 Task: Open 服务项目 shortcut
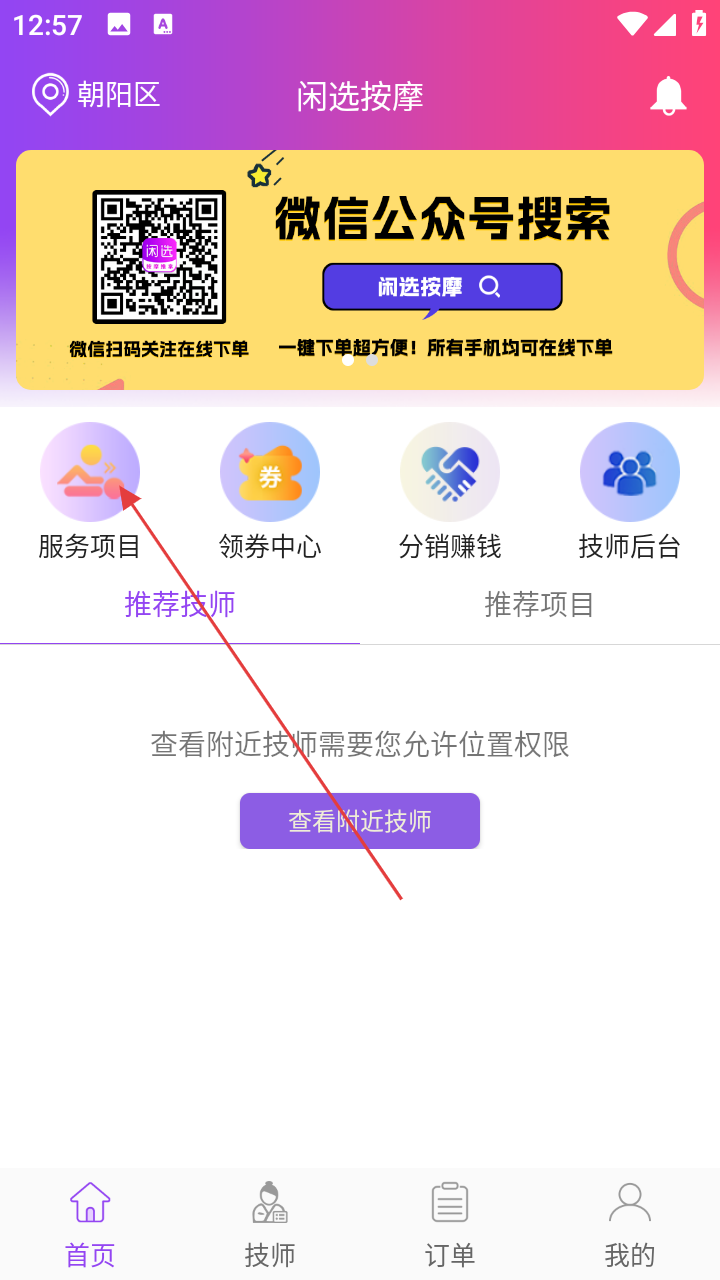[x=90, y=490]
